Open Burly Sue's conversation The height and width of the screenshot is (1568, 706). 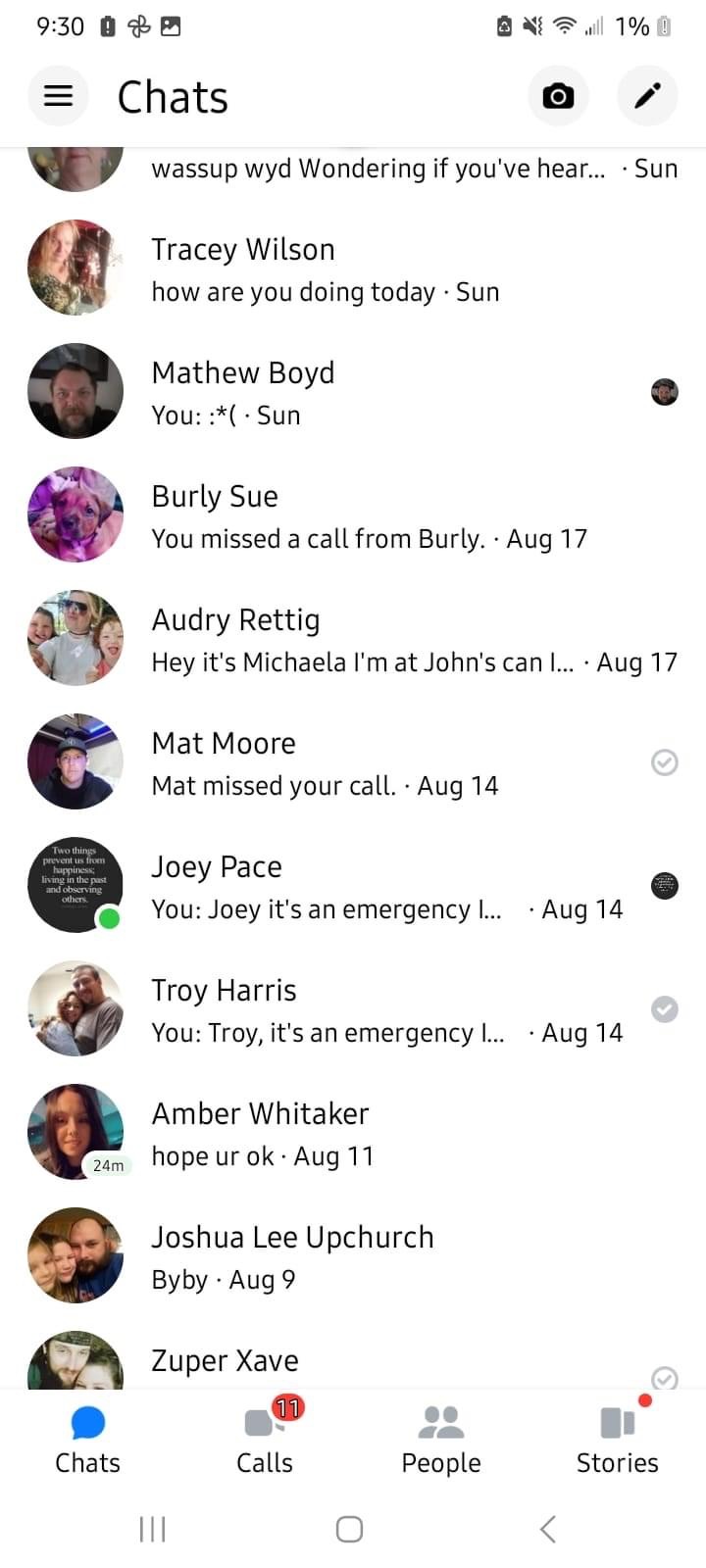[353, 514]
